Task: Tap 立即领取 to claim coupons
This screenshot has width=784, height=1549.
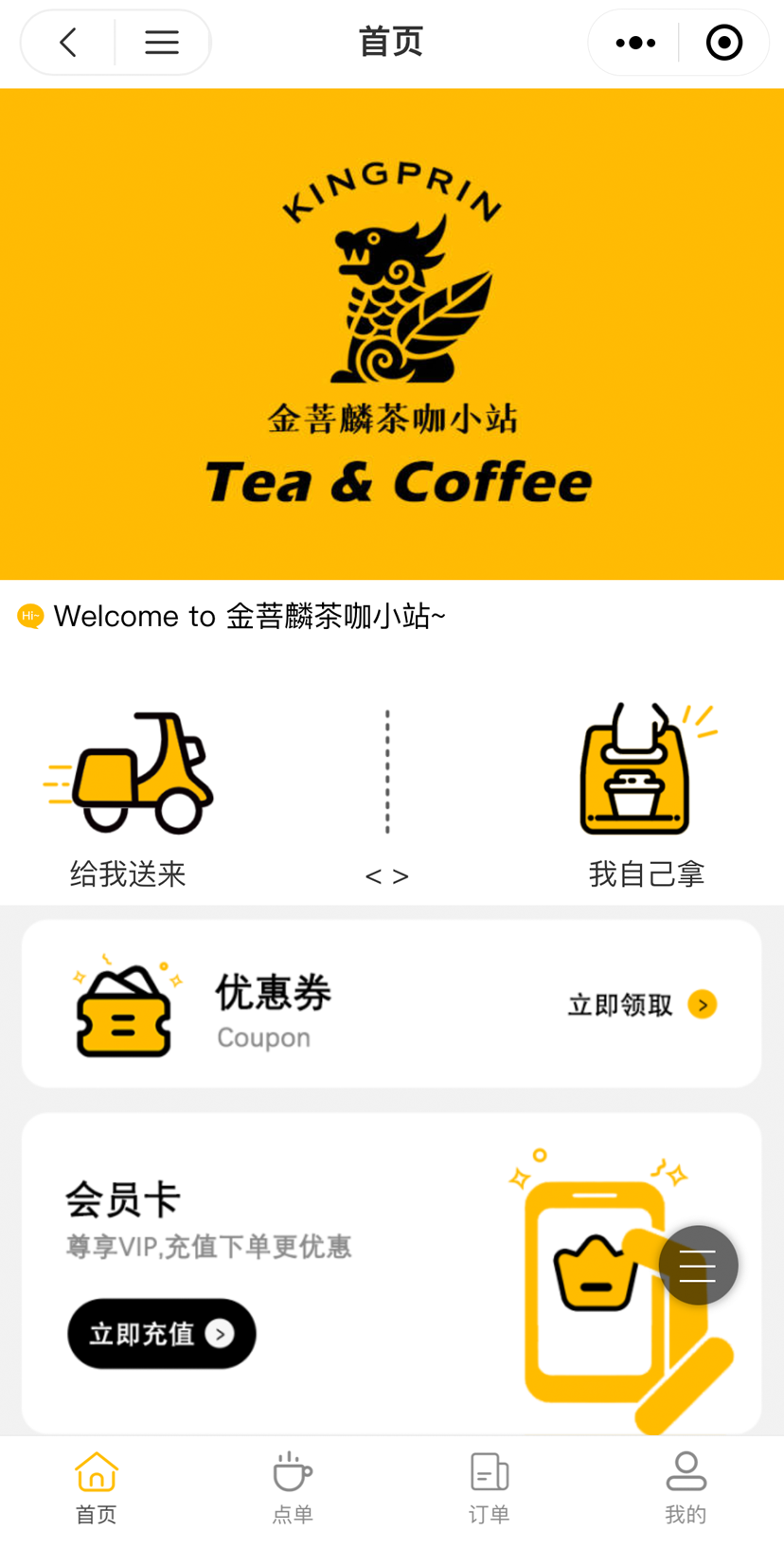Action: click(x=642, y=1004)
